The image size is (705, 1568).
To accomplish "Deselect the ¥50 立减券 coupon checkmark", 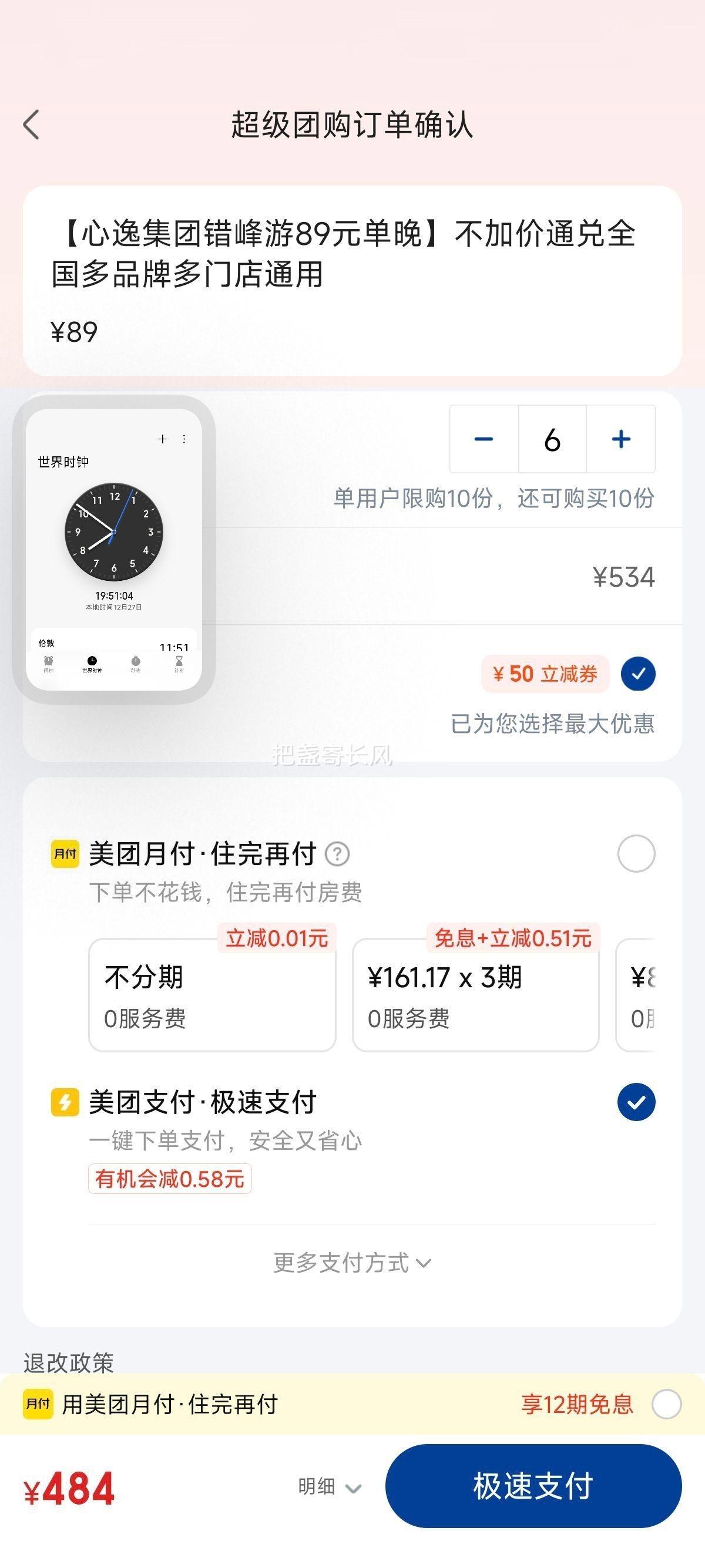I will (x=637, y=674).
